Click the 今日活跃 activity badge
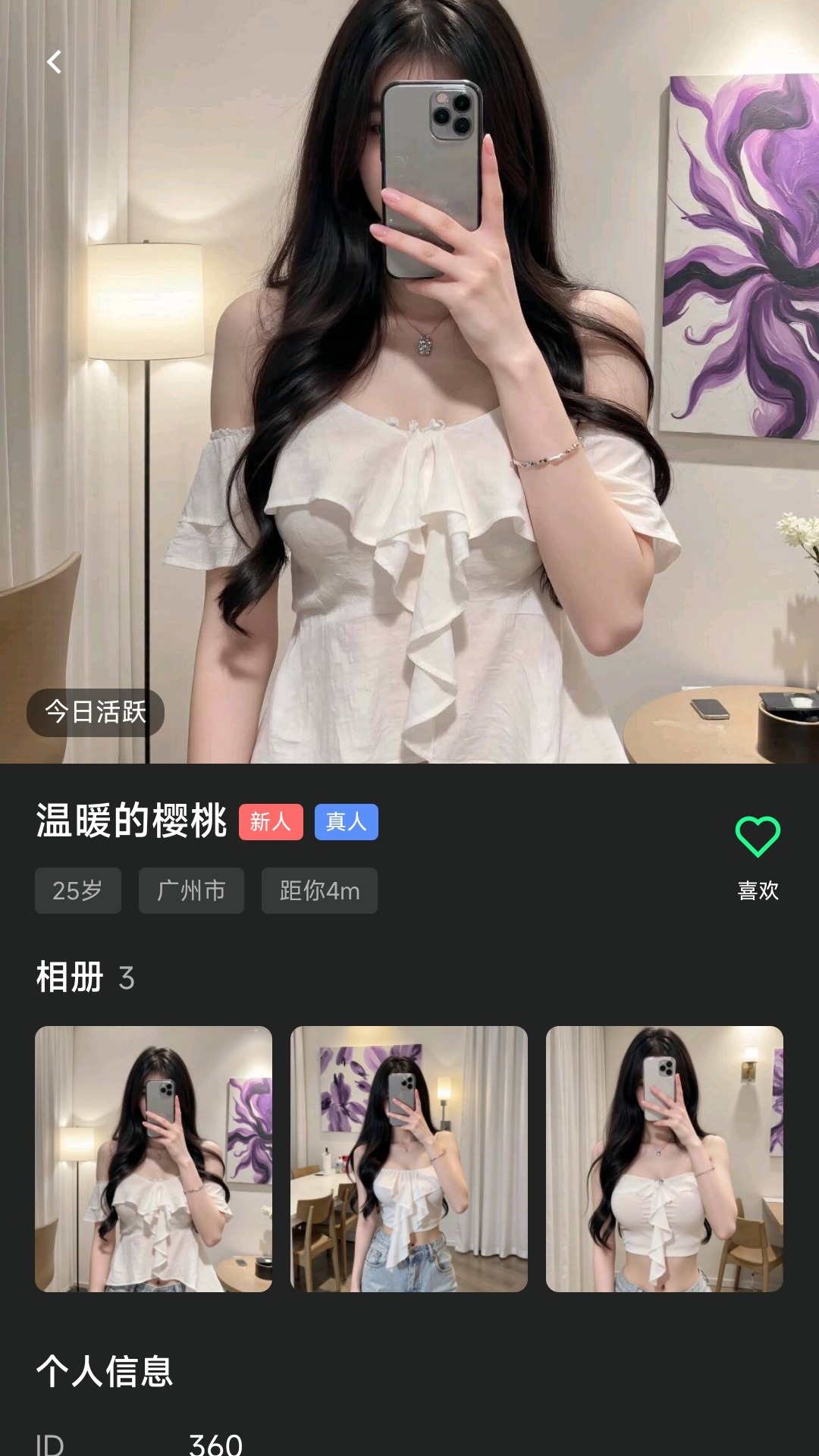 click(94, 711)
